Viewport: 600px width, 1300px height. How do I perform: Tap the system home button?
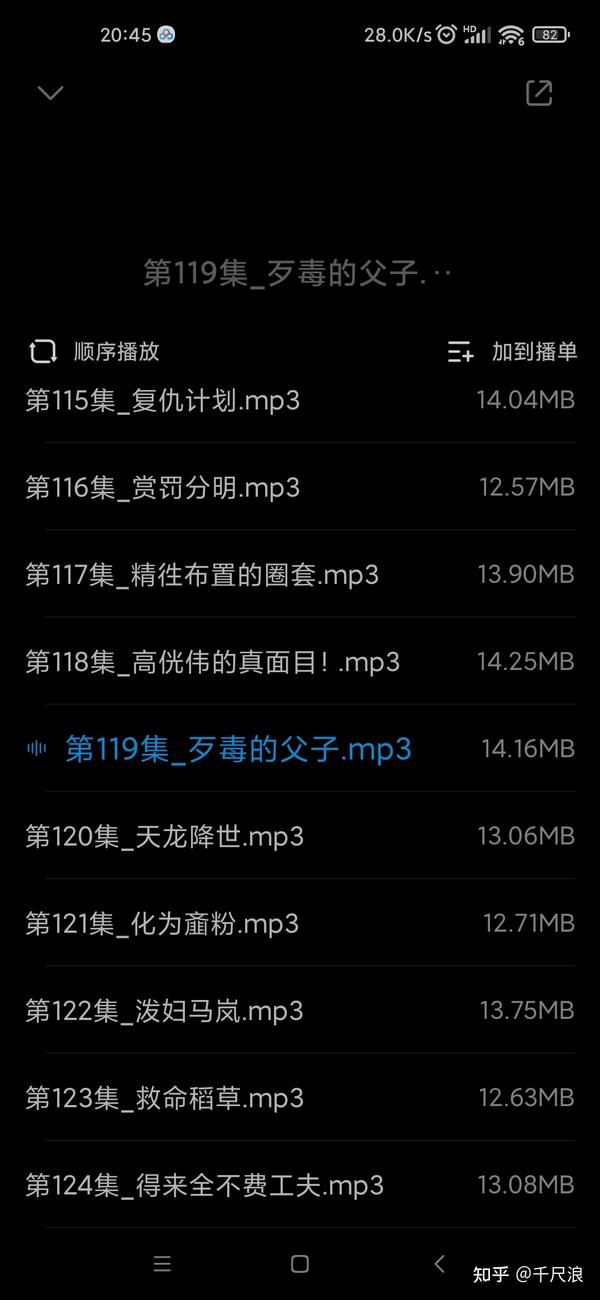coord(300,1264)
